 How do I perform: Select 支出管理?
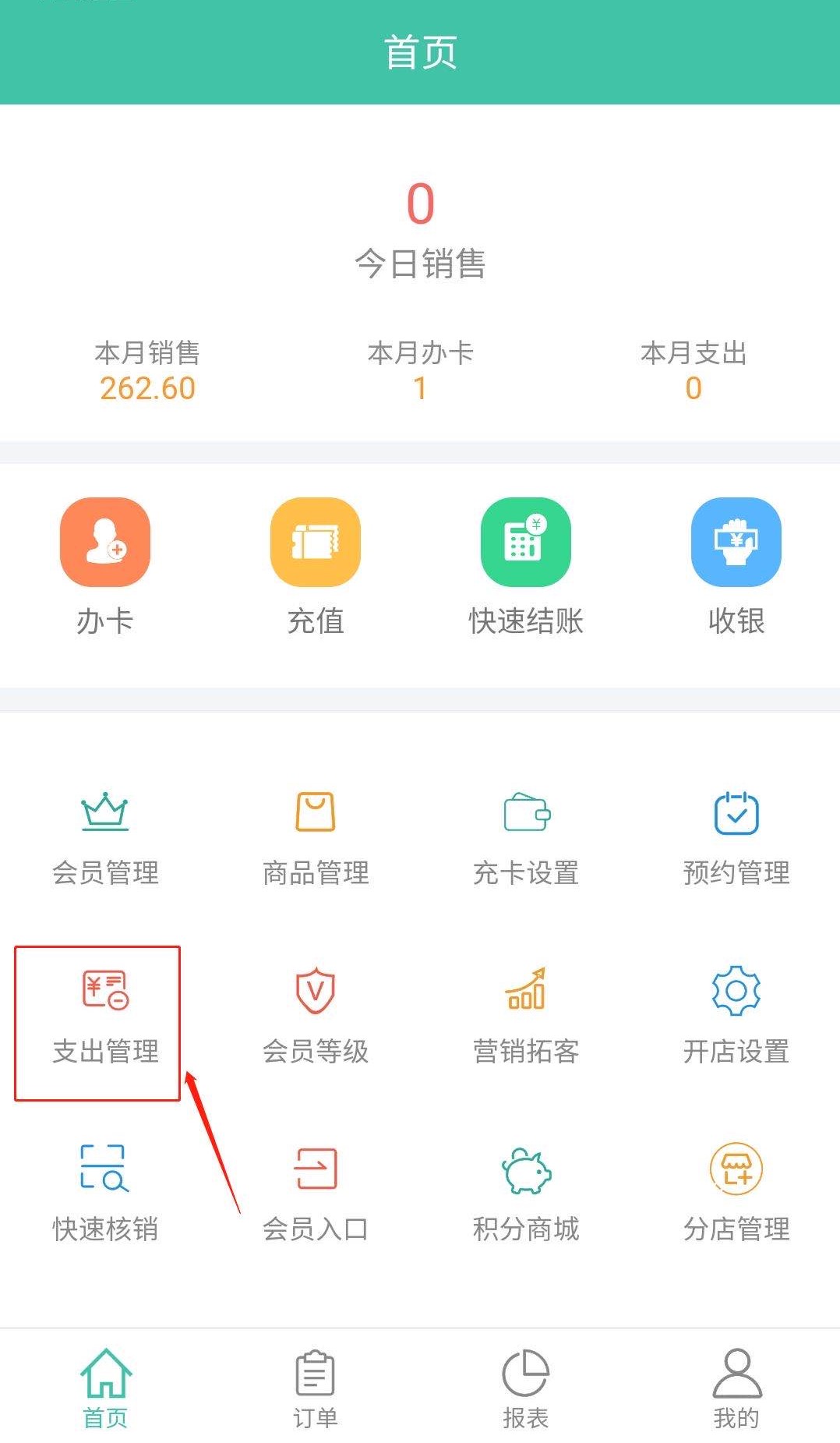105,1017
